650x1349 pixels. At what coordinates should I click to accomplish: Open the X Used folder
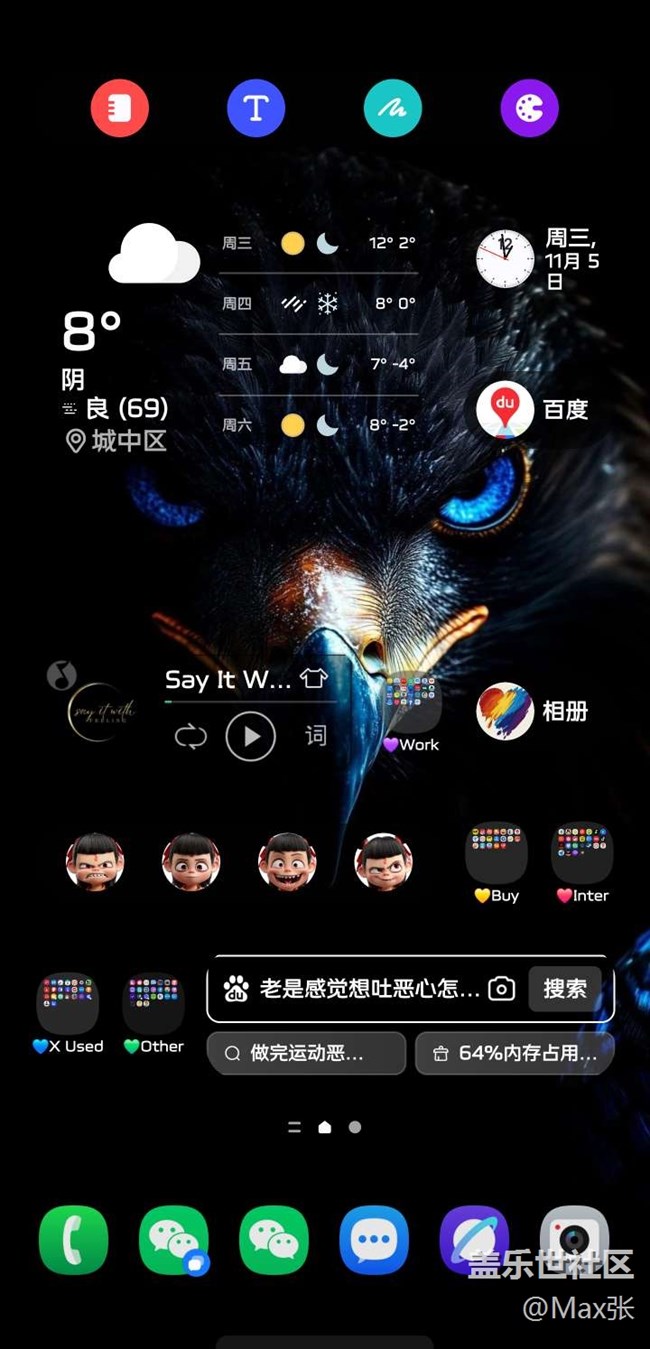(x=68, y=1004)
